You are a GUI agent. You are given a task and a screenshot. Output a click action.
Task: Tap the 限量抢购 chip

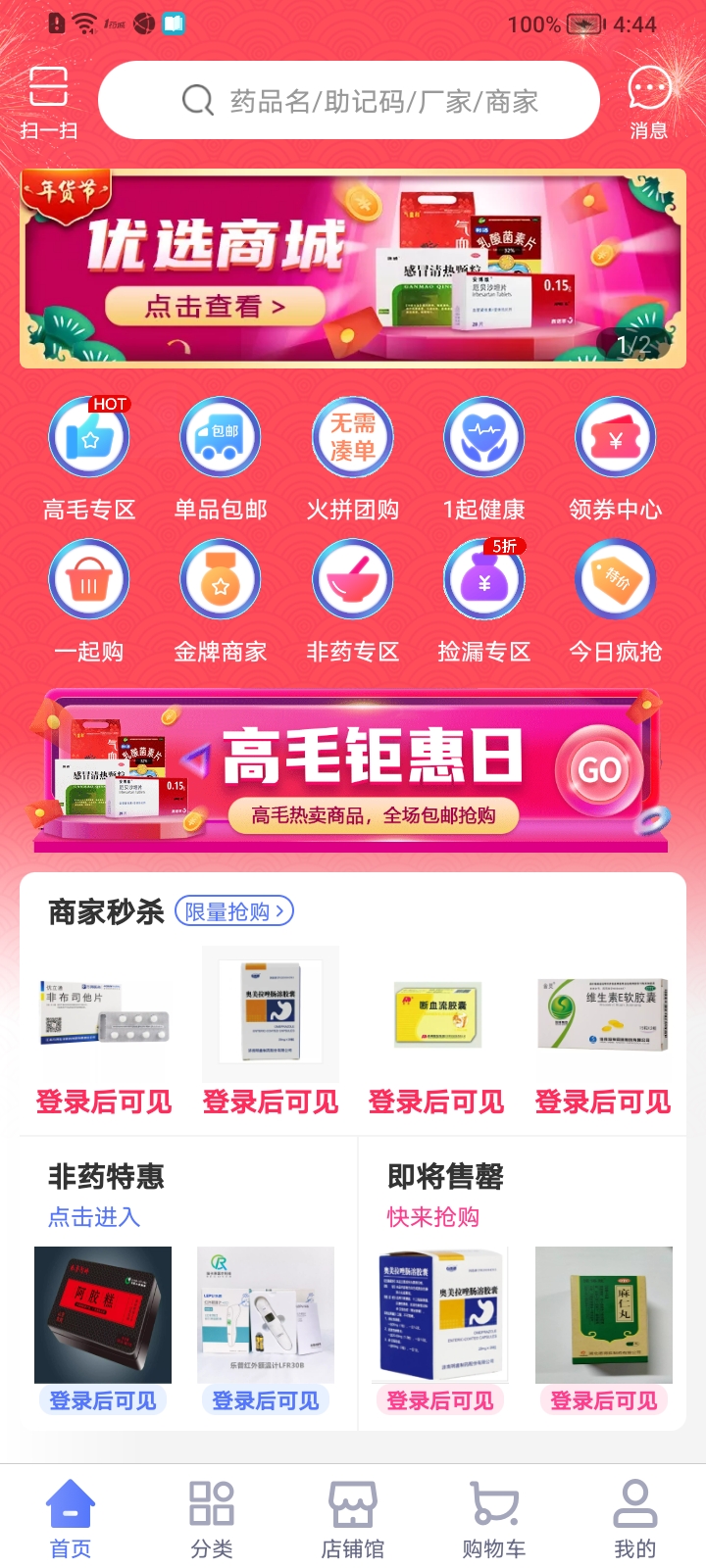(234, 911)
